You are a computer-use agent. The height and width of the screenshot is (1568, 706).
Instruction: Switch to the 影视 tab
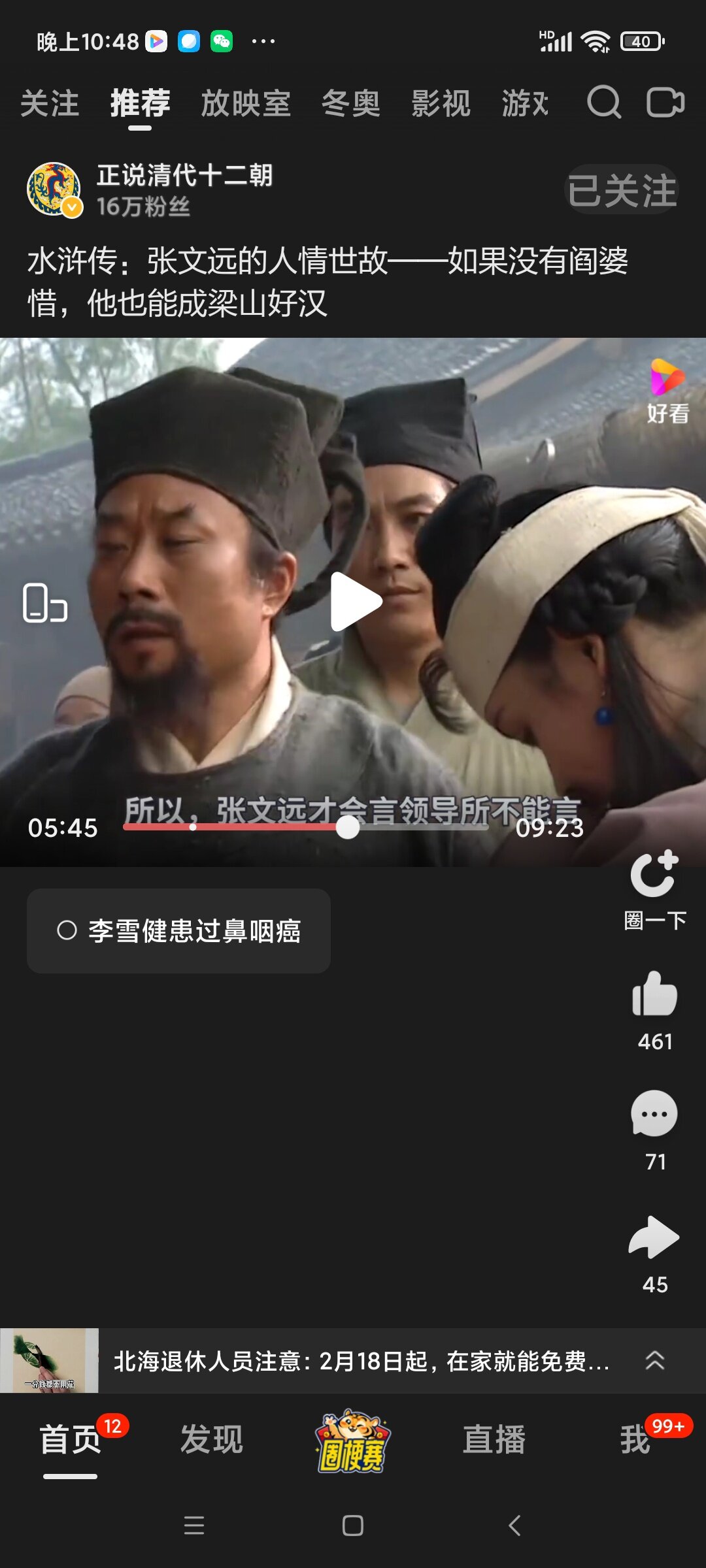pyautogui.click(x=441, y=104)
